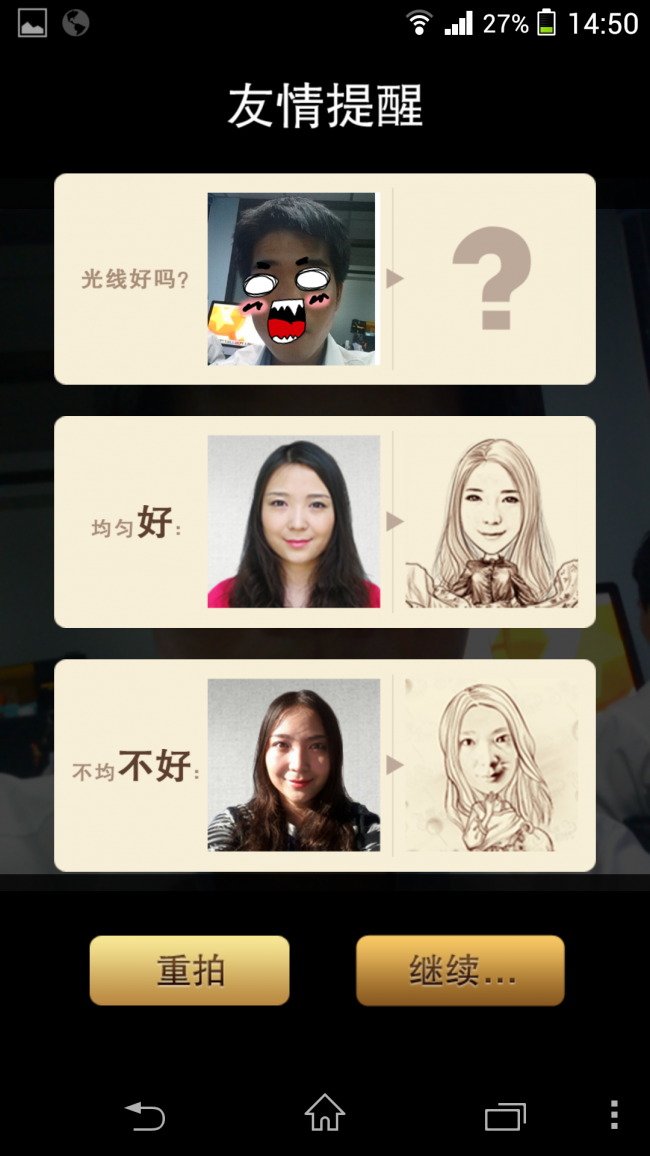Tap the 重拍 retake button
This screenshot has width=650, height=1156.
189,970
